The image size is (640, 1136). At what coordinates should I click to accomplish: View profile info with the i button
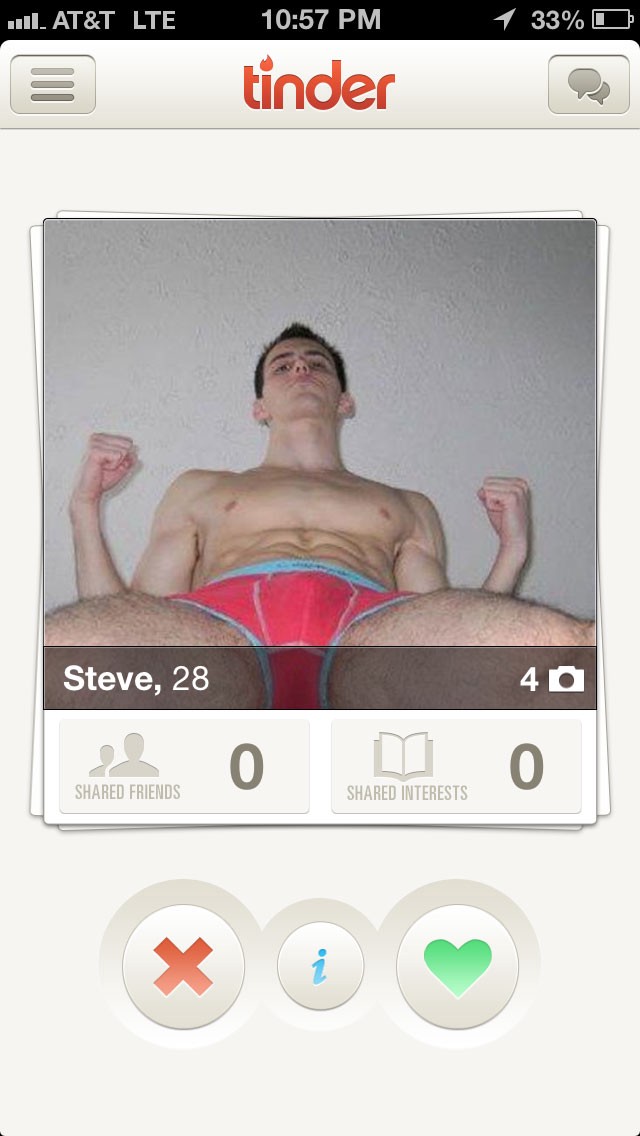pyautogui.click(x=320, y=967)
